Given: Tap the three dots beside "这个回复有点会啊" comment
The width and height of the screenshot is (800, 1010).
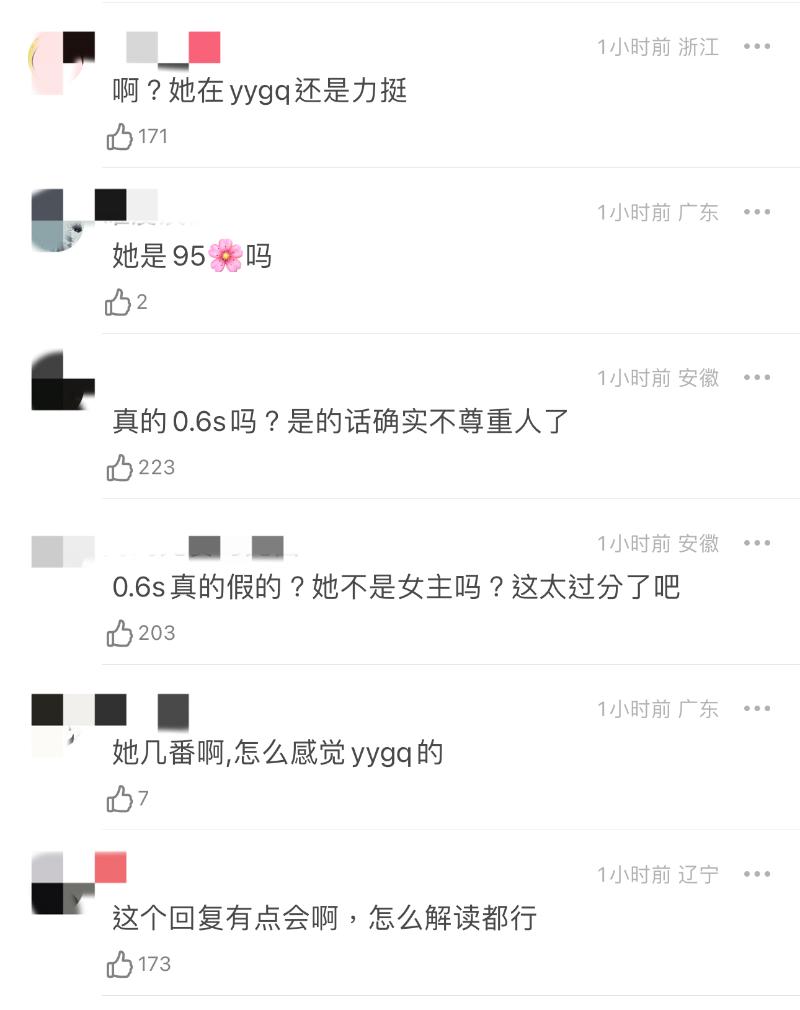Looking at the screenshot, I should tap(757, 875).
